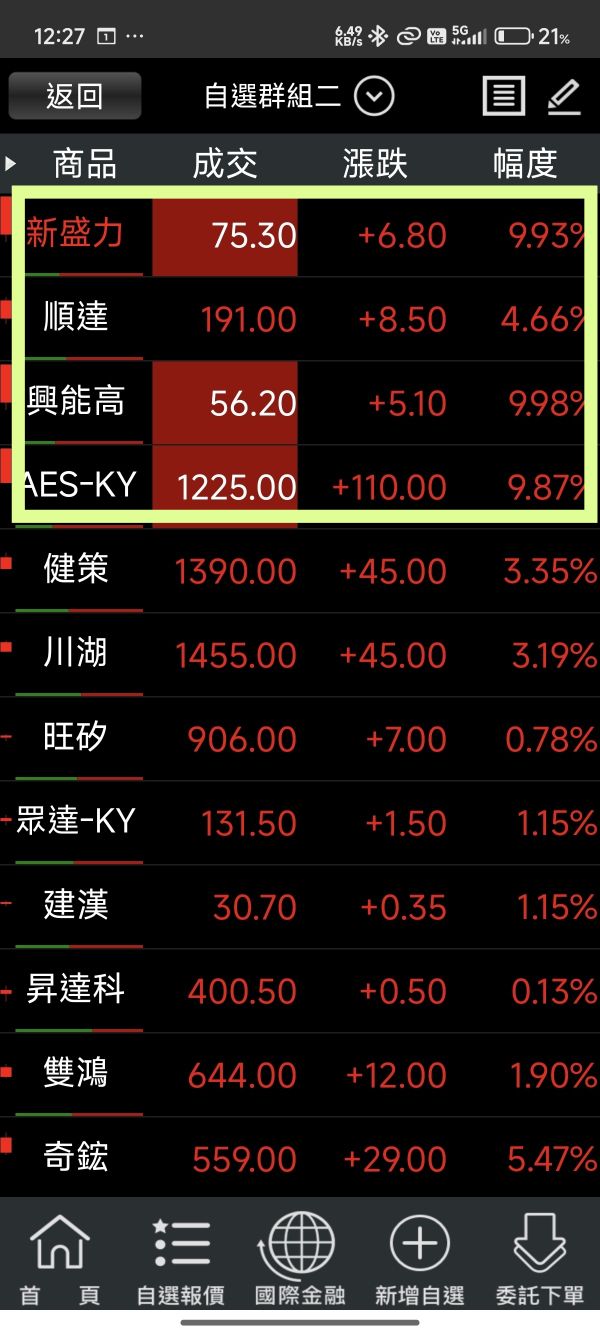Expand the 自選群組二 group dropdown

[375, 96]
